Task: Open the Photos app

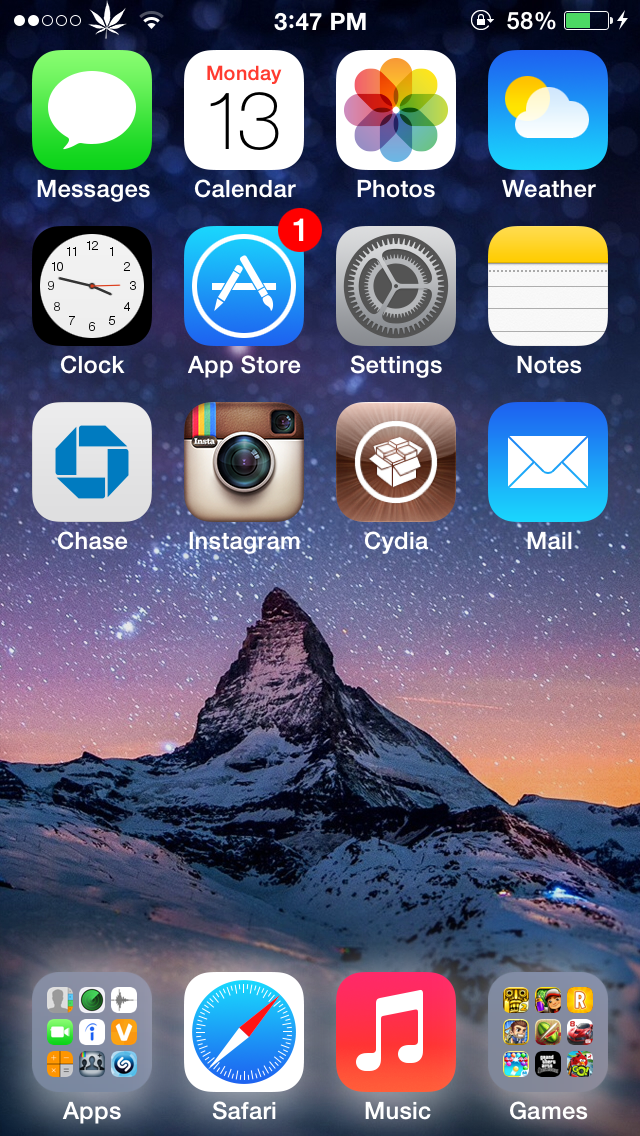Action: click(x=396, y=110)
